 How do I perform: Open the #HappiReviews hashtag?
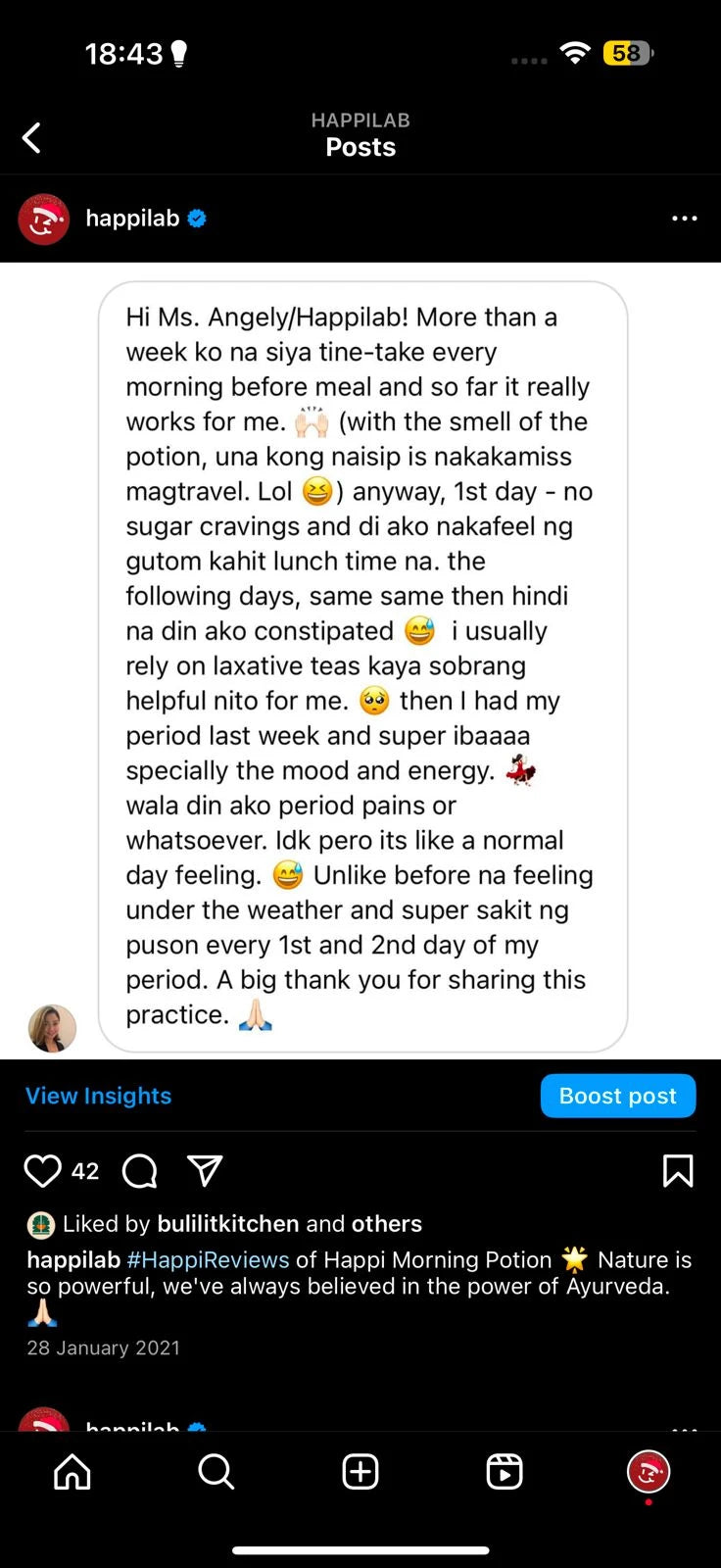[208, 1259]
